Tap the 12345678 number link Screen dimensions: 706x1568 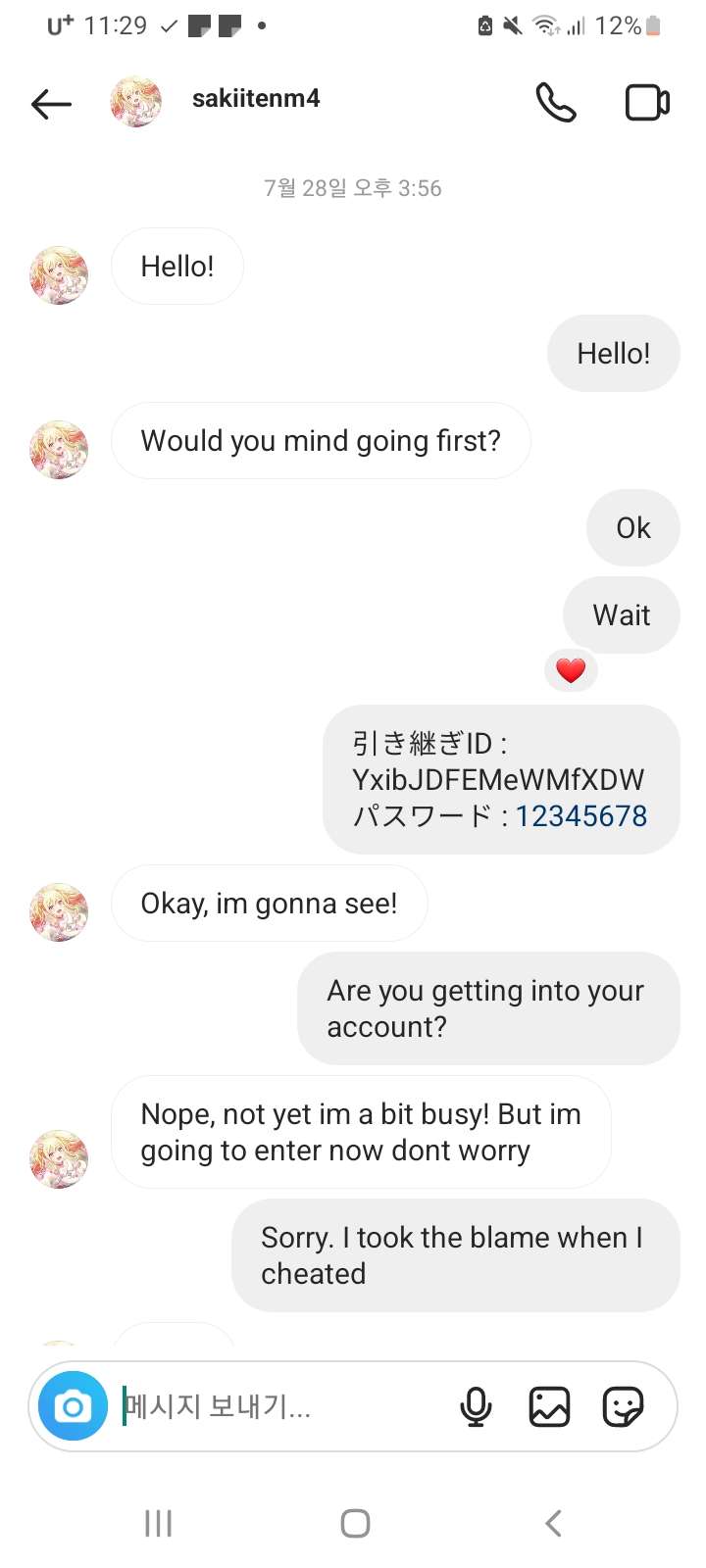click(581, 816)
